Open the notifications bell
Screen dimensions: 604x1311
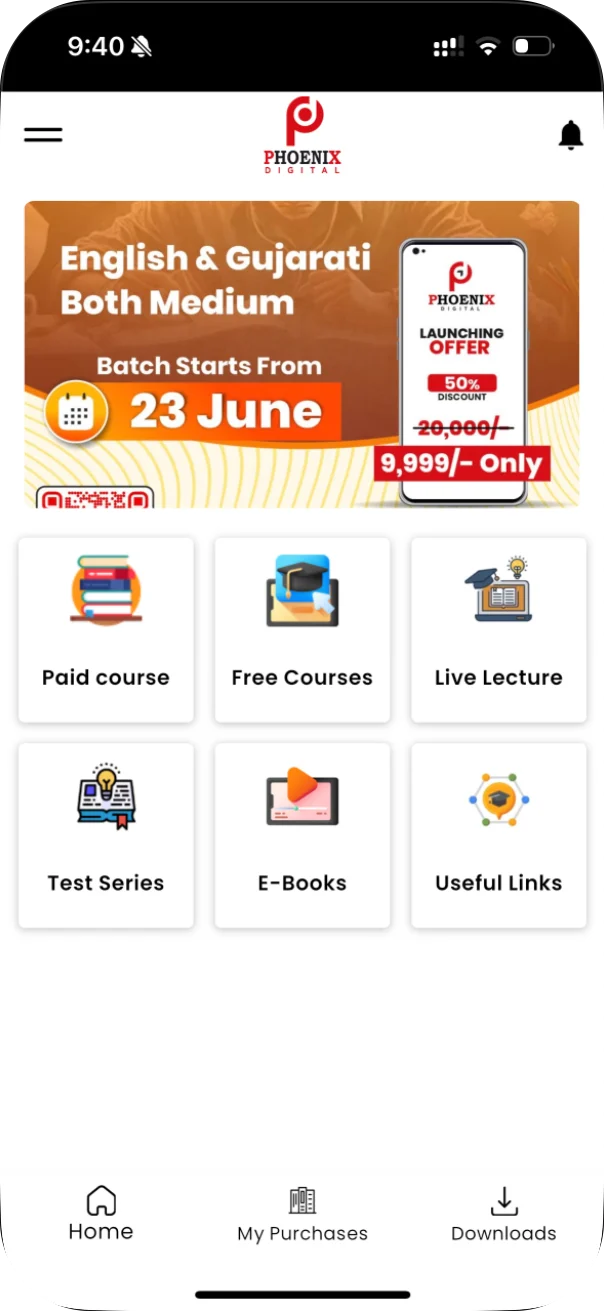pyautogui.click(x=570, y=135)
